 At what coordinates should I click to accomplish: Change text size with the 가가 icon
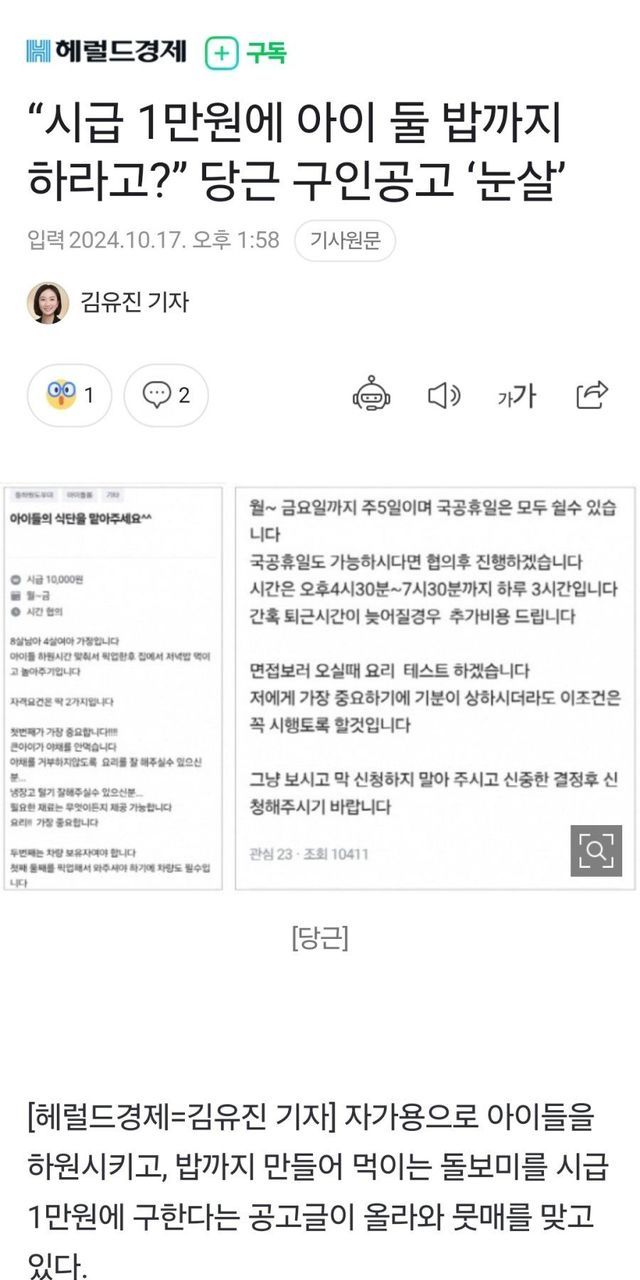(x=517, y=396)
